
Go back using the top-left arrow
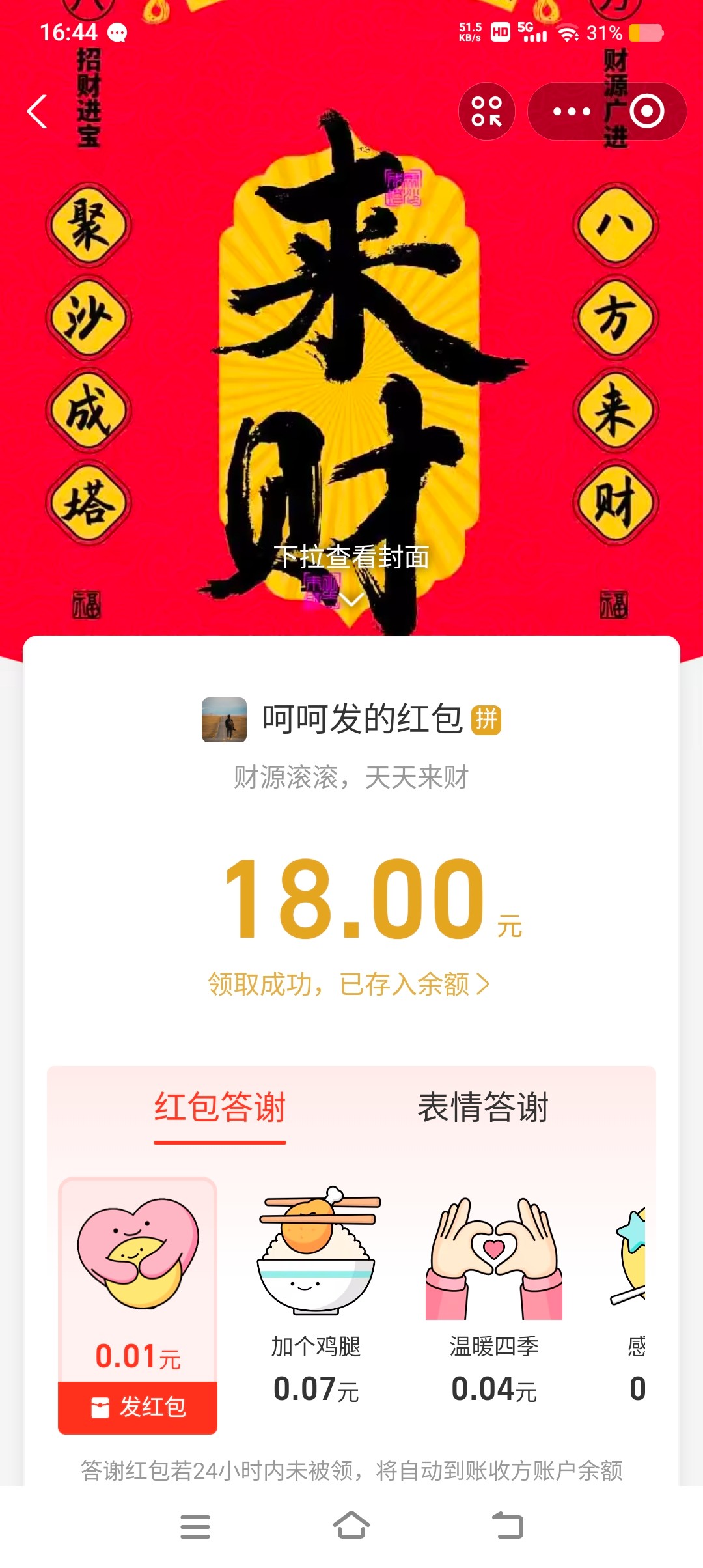tap(38, 111)
